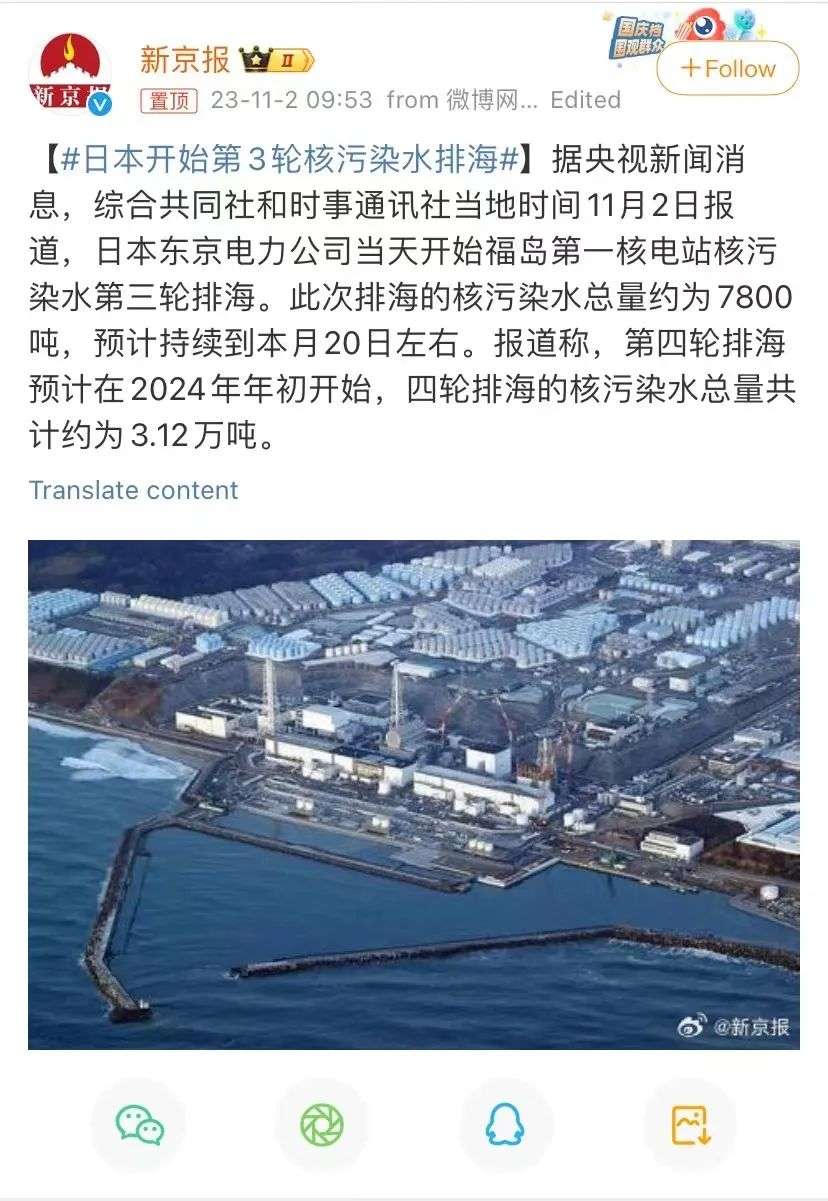Share post to WeChat Moments
This screenshot has height=1201, width=828.
tap(322, 1124)
